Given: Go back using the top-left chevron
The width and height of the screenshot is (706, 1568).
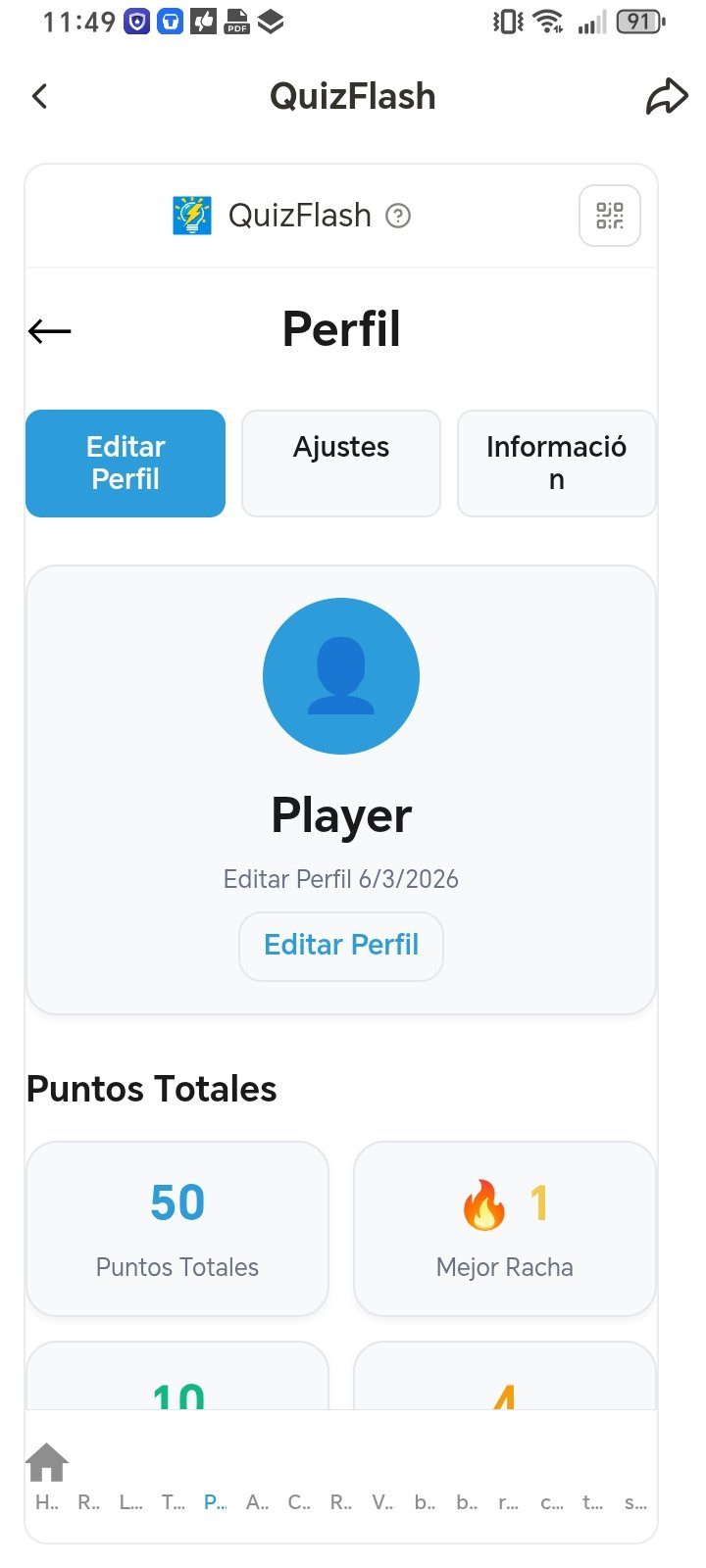Looking at the screenshot, I should tap(39, 96).
